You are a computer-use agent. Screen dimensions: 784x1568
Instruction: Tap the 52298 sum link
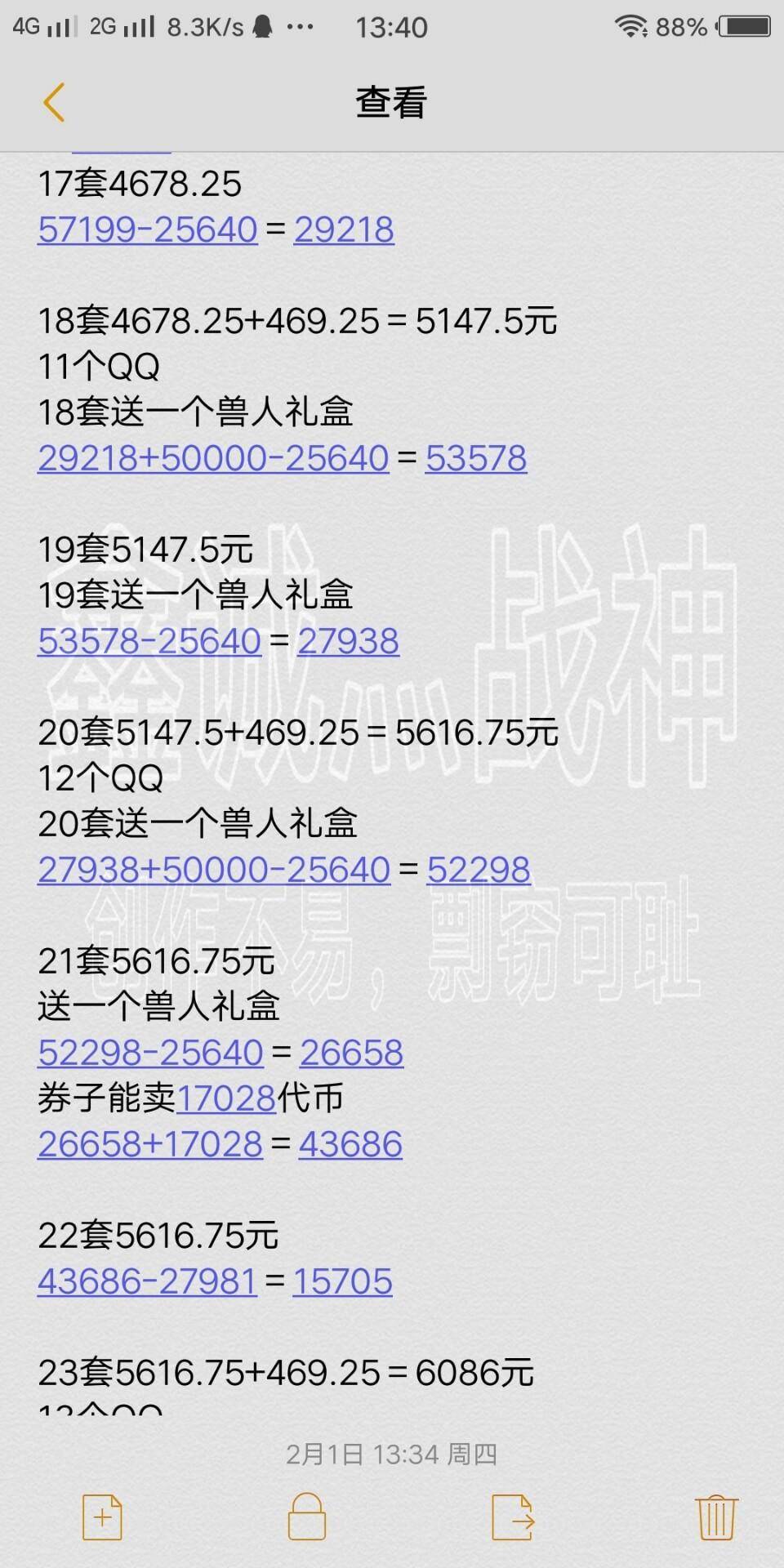pyautogui.click(x=479, y=870)
